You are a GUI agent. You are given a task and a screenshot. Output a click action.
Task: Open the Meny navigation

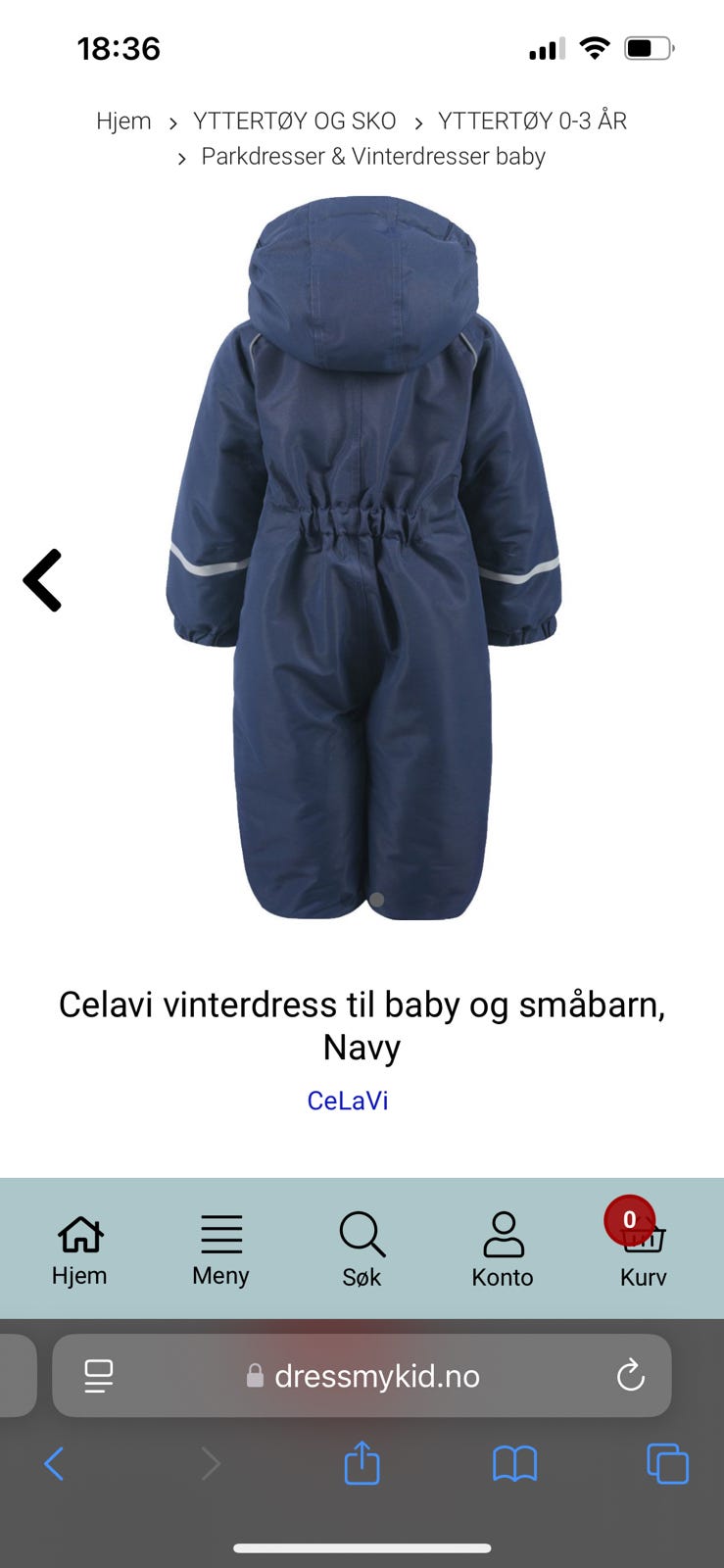click(220, 1250)
